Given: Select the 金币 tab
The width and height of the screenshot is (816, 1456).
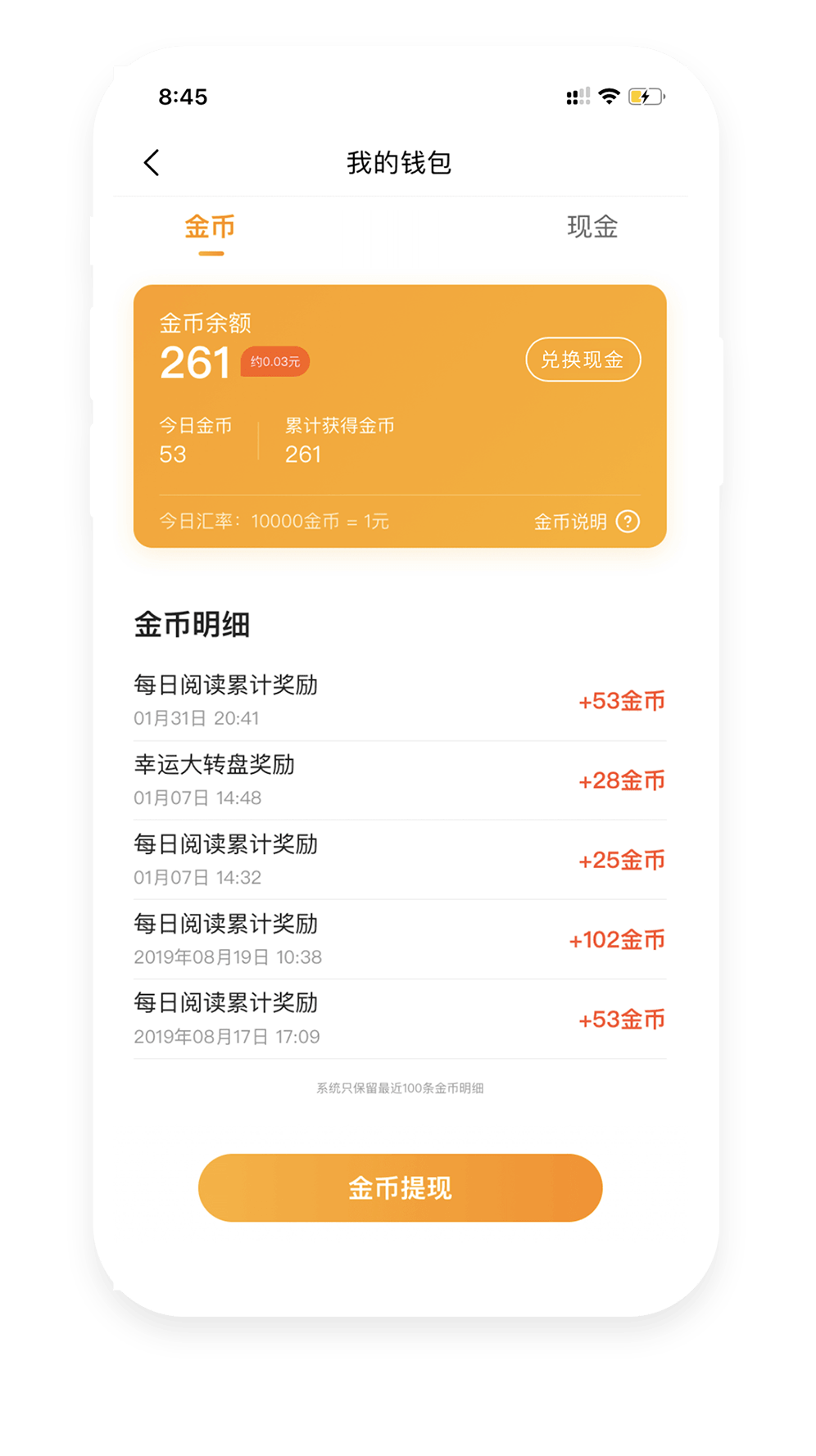Looking at the screenshot, I should pos(210,227).
